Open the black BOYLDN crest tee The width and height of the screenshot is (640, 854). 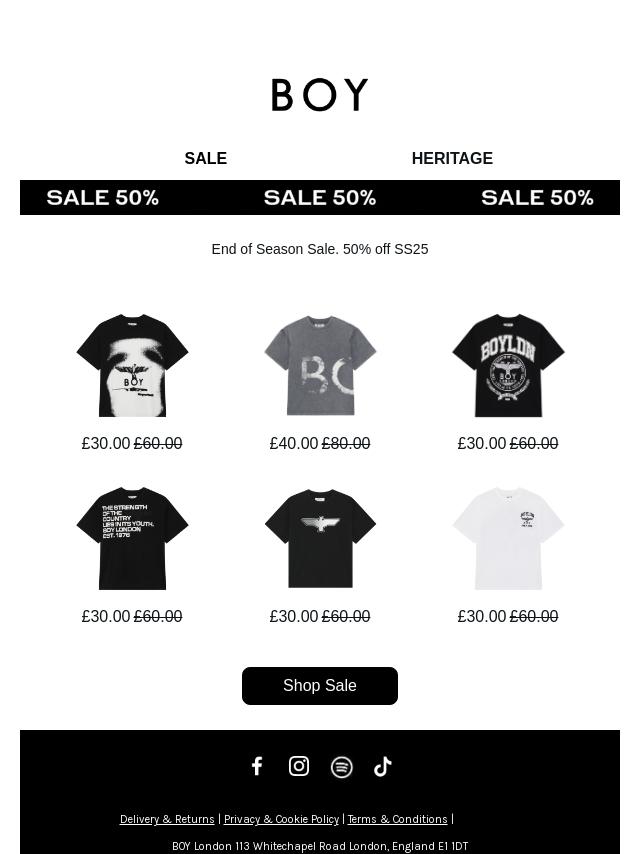(x=508, y=365)
